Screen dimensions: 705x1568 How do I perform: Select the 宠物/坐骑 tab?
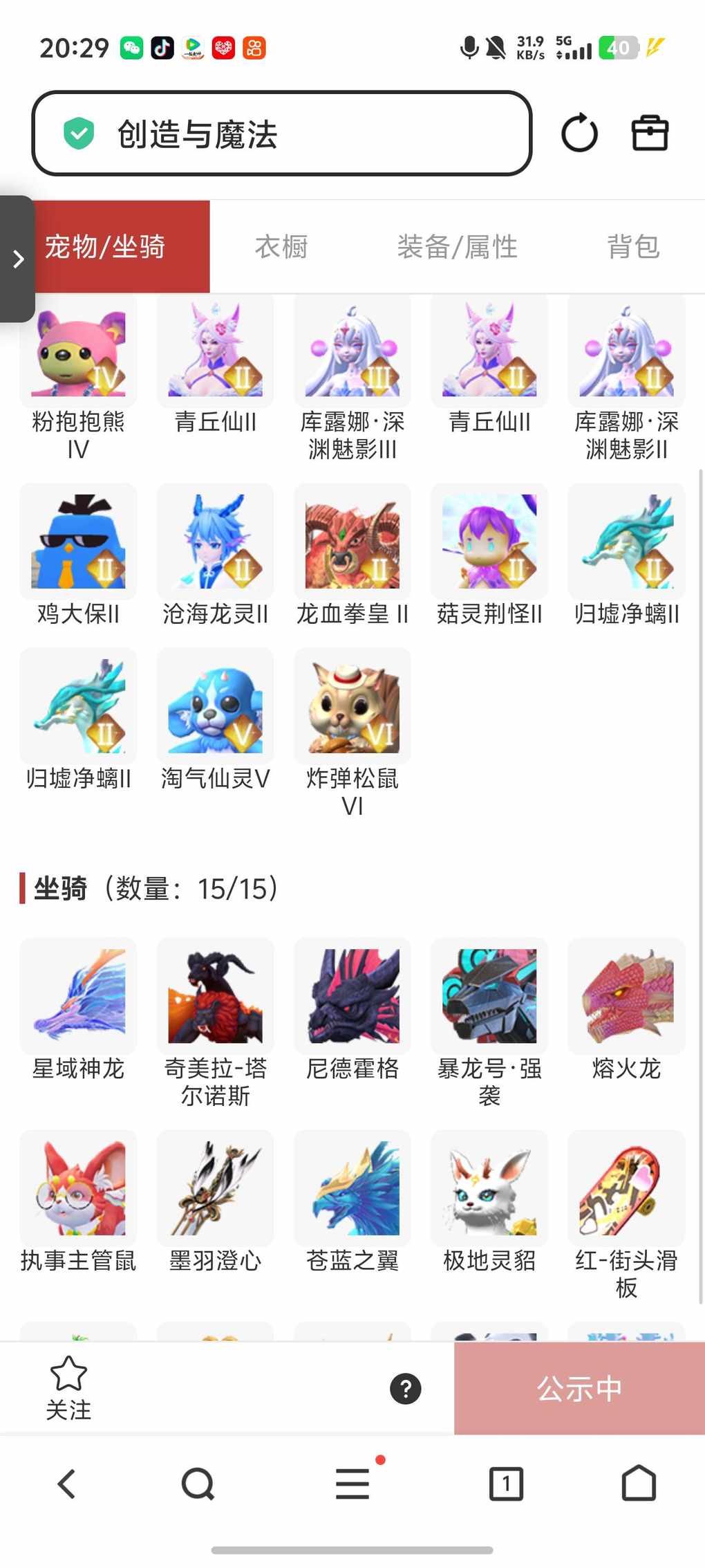coord(105,247)
